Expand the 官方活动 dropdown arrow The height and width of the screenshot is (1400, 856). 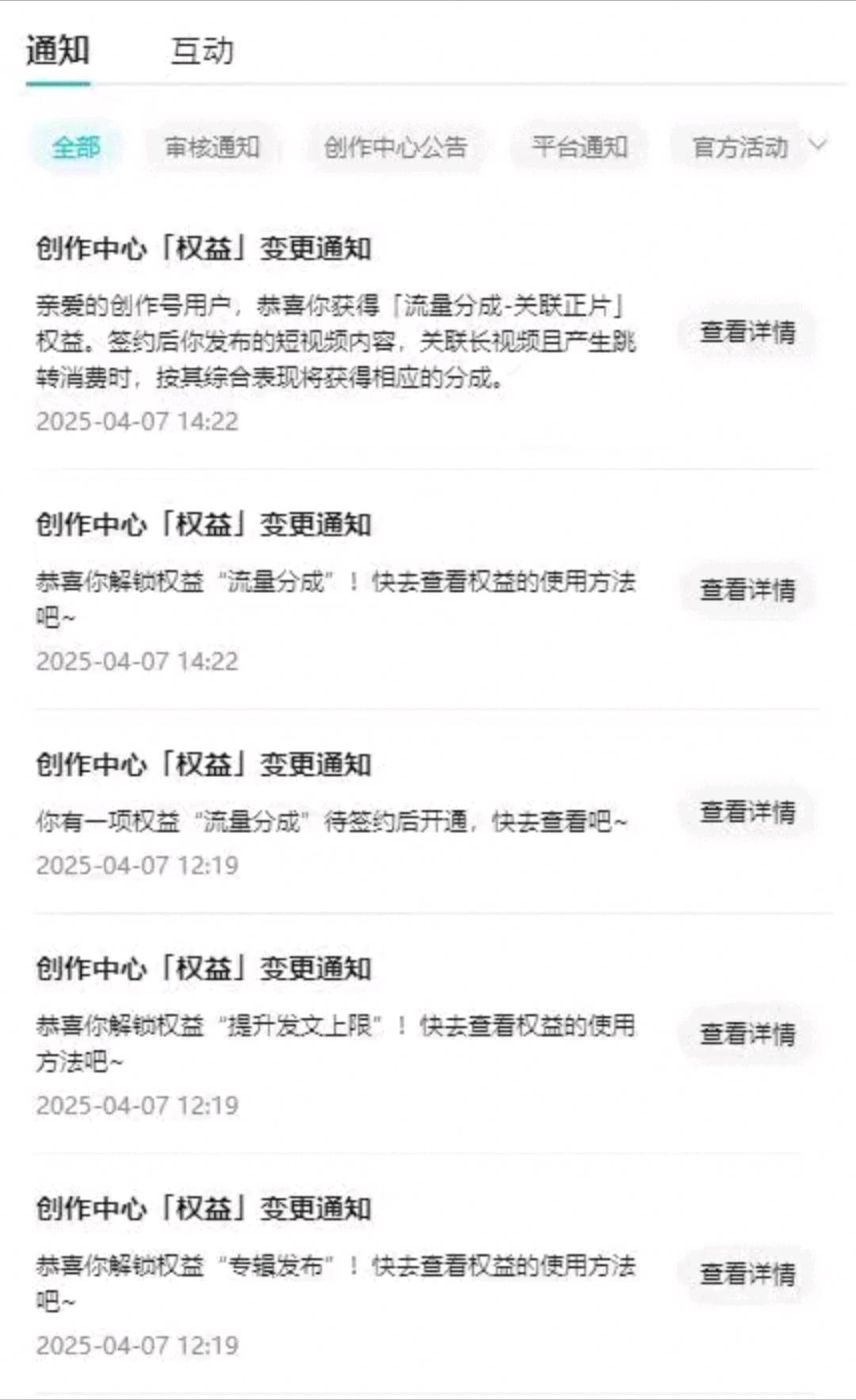point(819,145)
